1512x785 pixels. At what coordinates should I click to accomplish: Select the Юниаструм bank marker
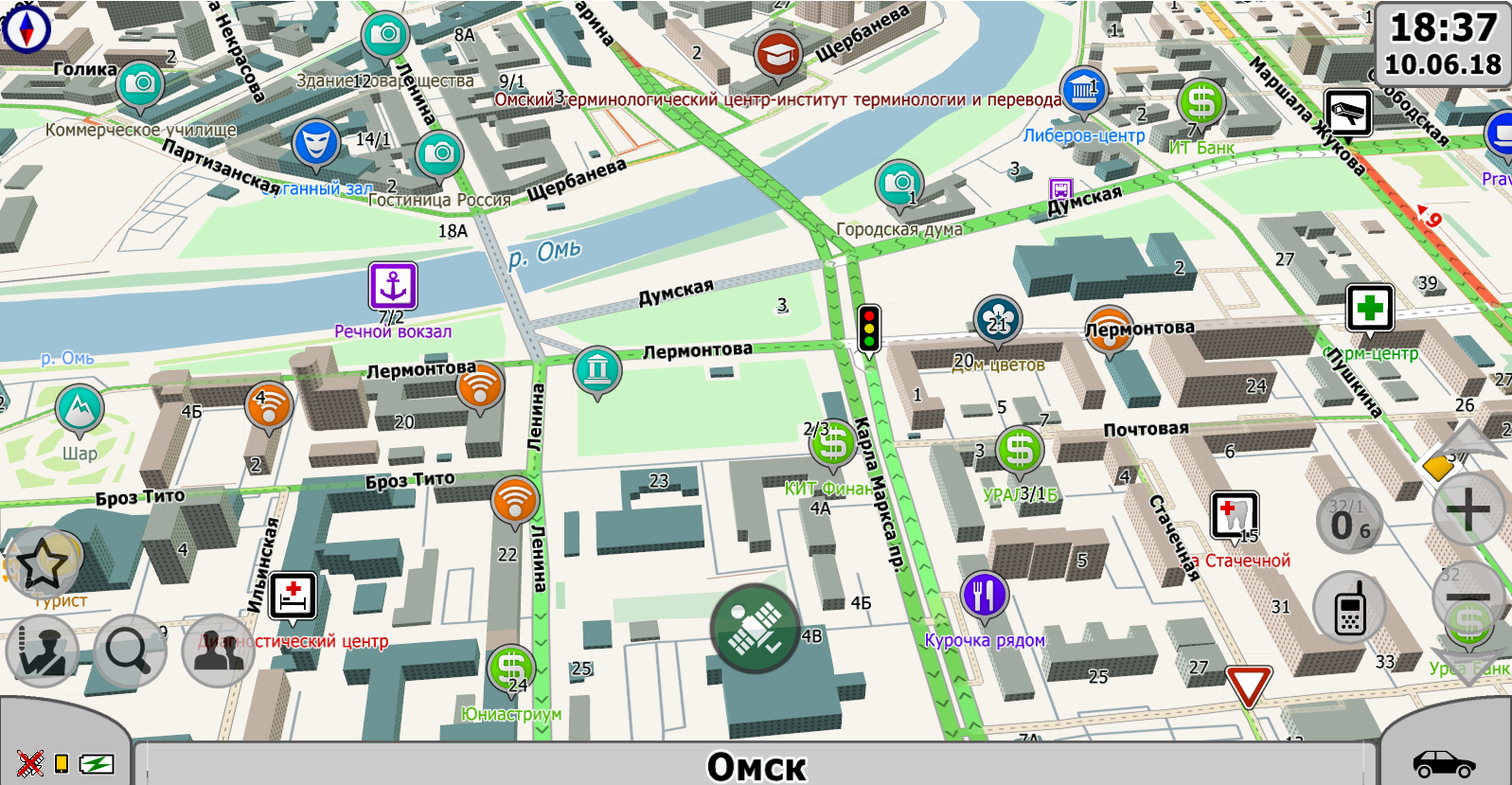[511, 669]
